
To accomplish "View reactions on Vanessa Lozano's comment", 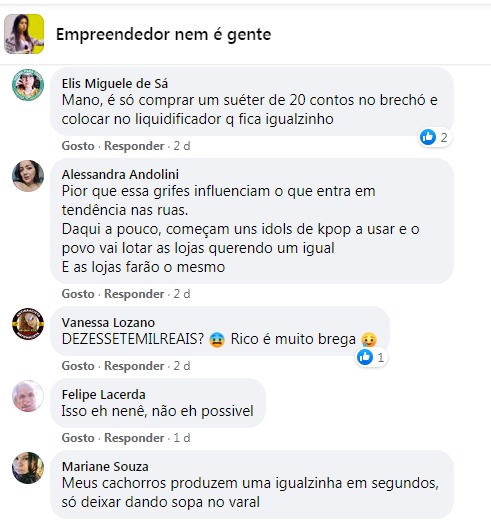I will coord(371,357).
